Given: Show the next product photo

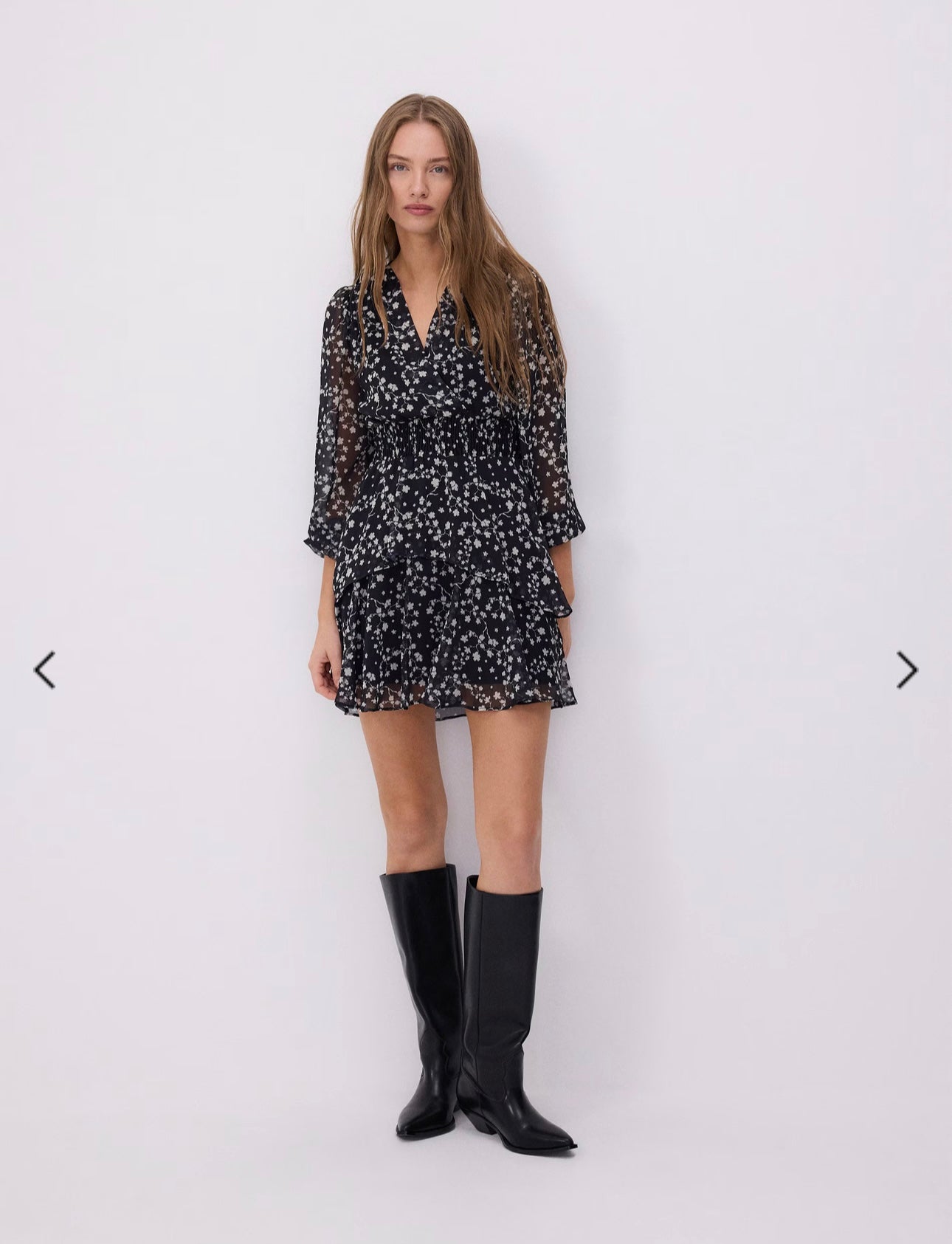Looking at the screenshot, I should (x=906, y=670).
